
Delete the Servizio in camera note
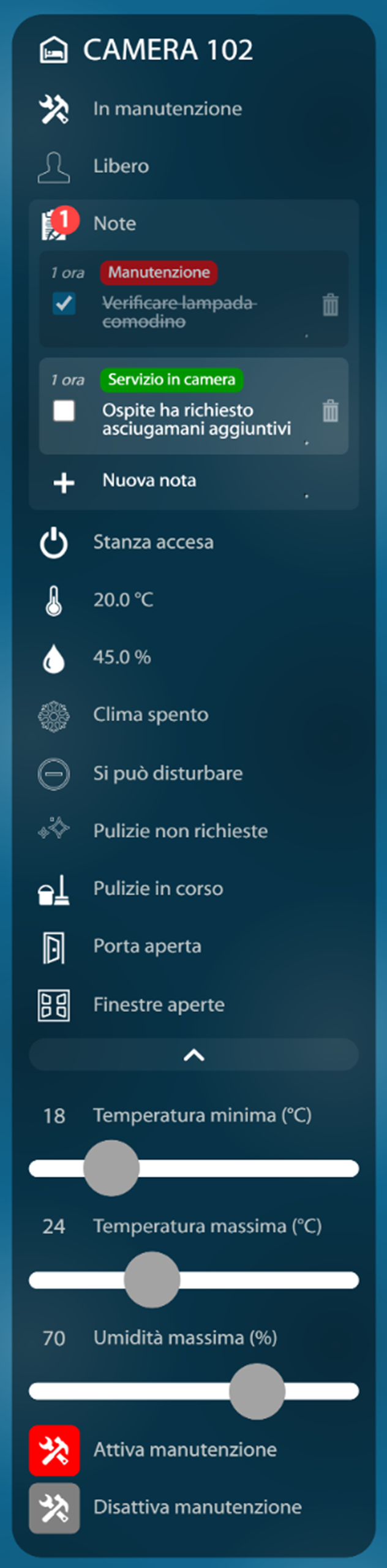click(330, 411)
